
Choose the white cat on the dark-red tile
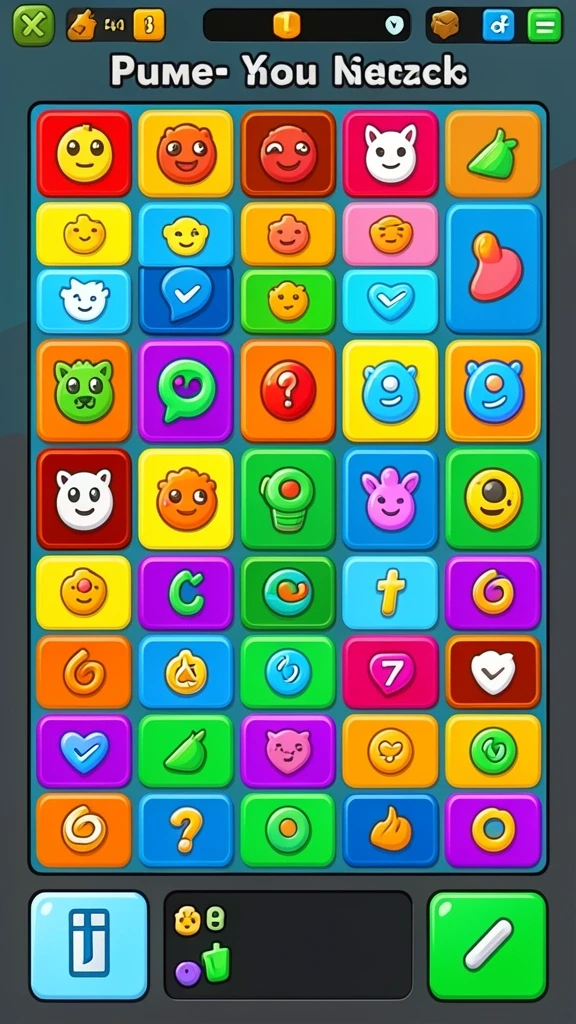[84, 499]
